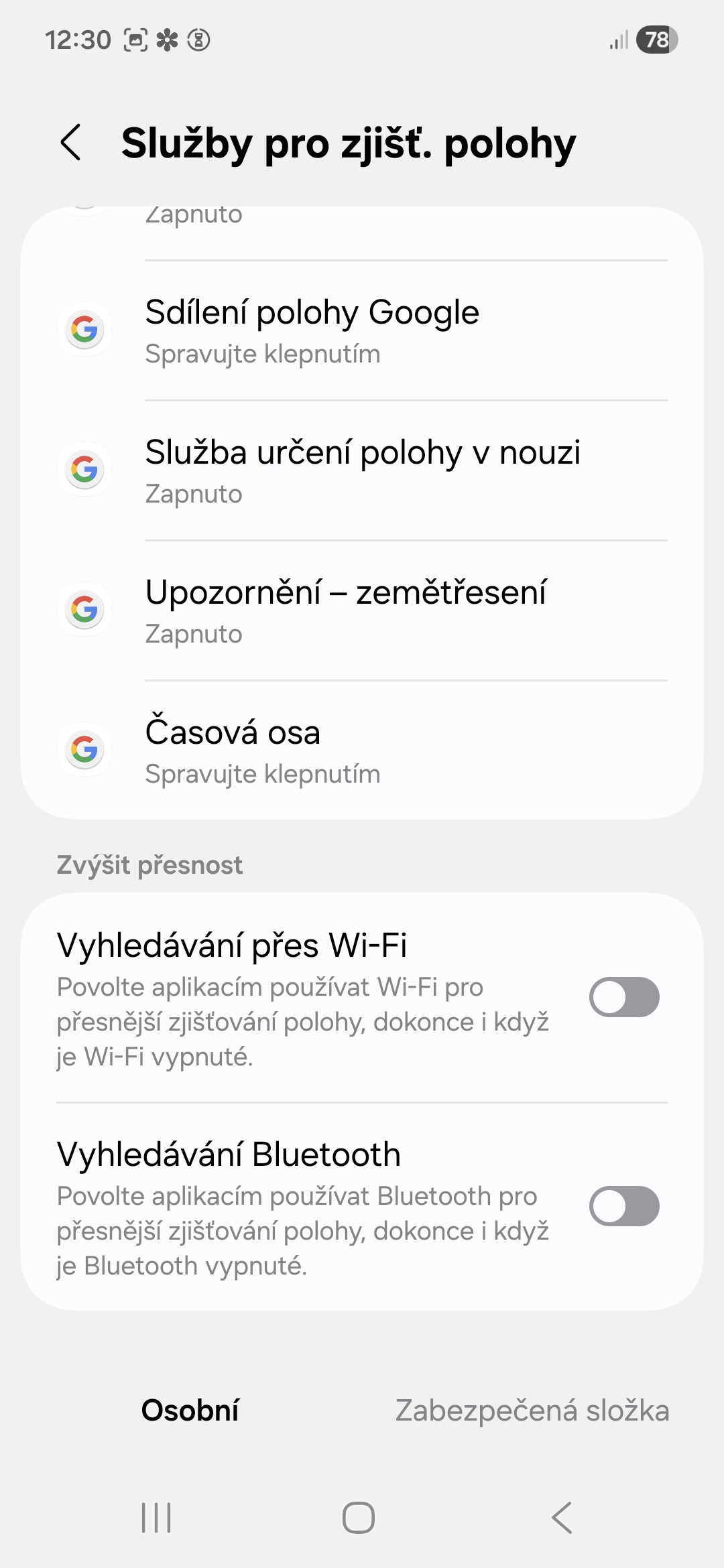The height and width of the screenshot is (1568, 724).
Task: Go back from Služby pro zjišť. polohy
Action: 71,143
